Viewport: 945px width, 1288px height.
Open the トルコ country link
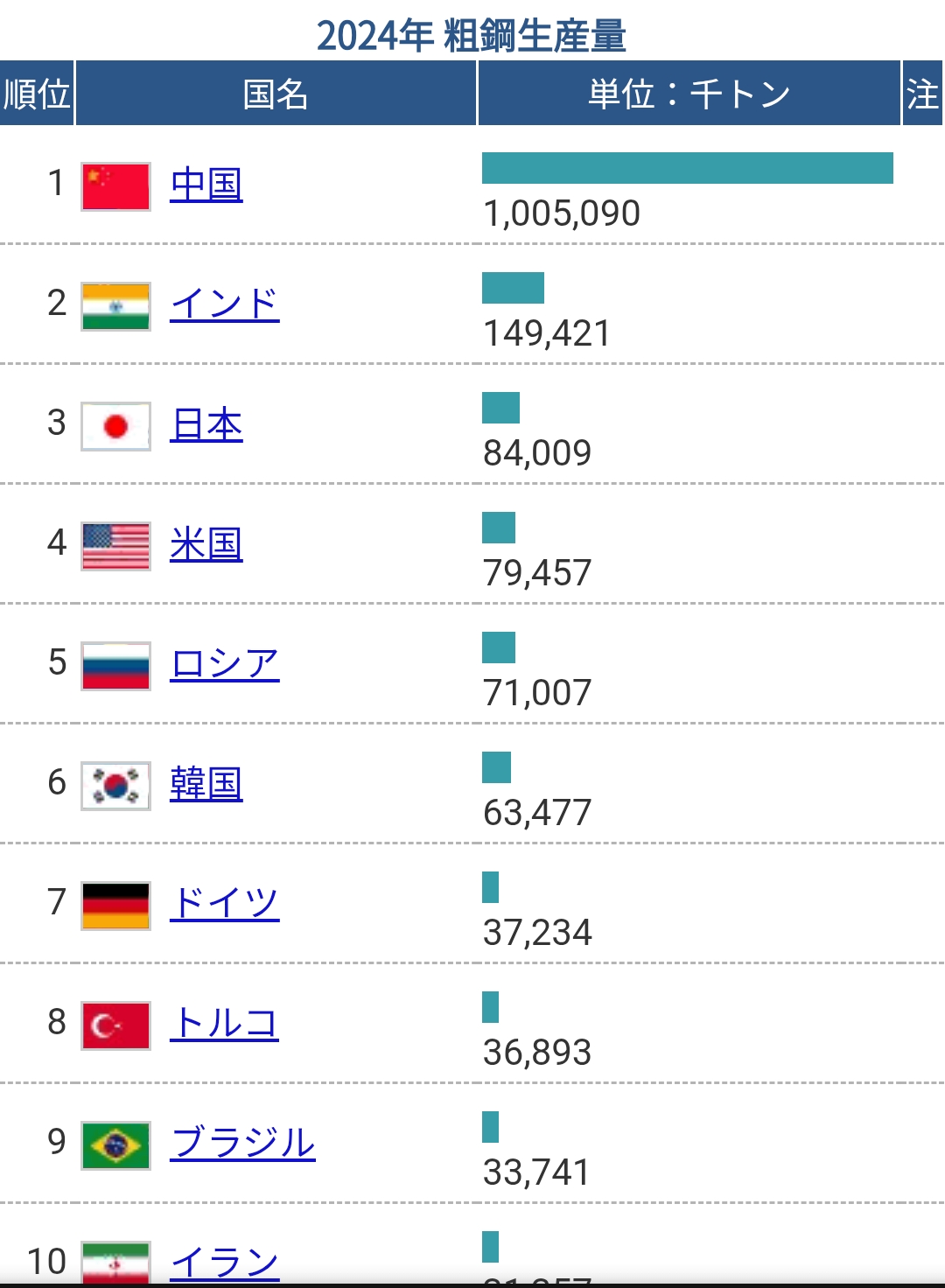pos(224,1024)
